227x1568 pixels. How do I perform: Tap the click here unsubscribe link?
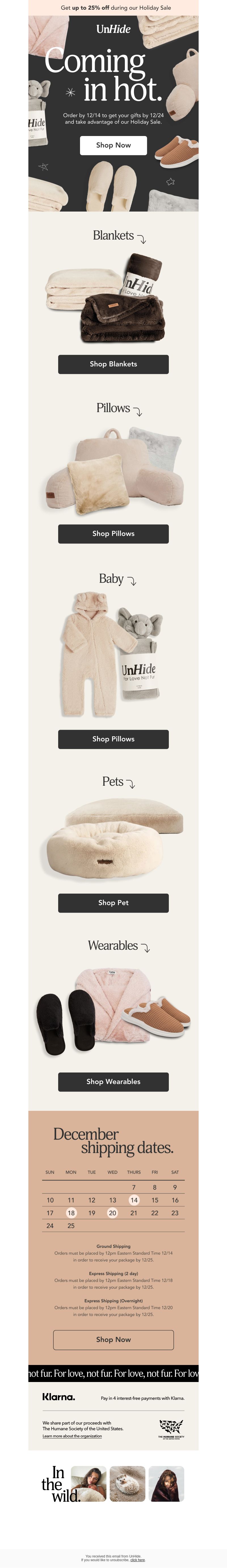[138, 1560]
